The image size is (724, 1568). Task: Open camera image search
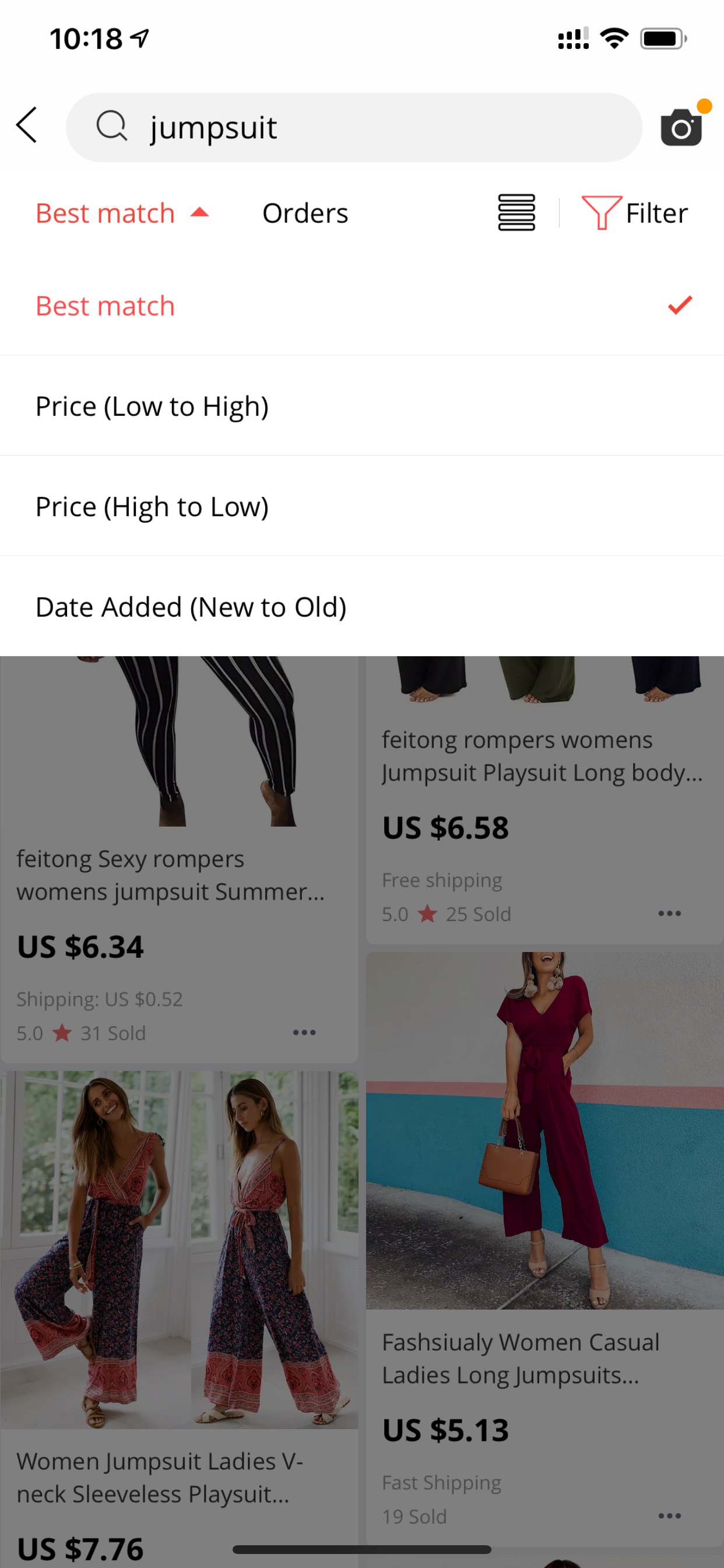[x=682, y=127]
